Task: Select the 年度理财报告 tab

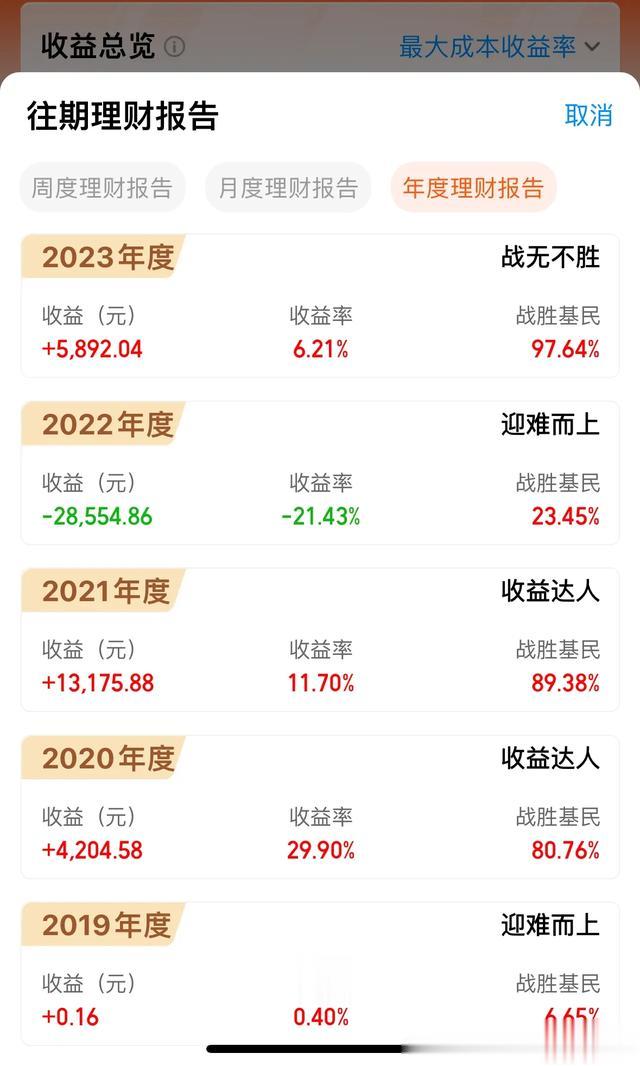Action: click(x=473, y=188)
